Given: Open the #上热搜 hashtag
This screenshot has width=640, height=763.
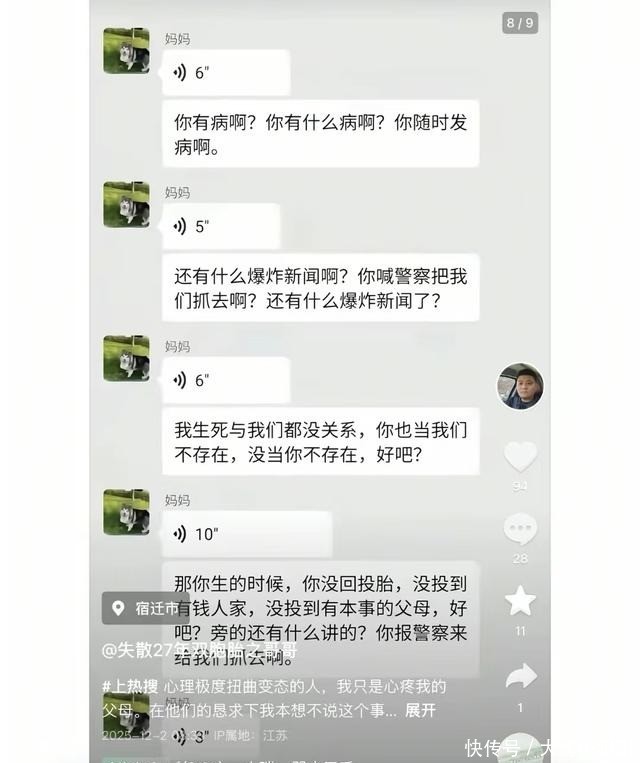Looking at the screenshot, I should tap(130, 687).
